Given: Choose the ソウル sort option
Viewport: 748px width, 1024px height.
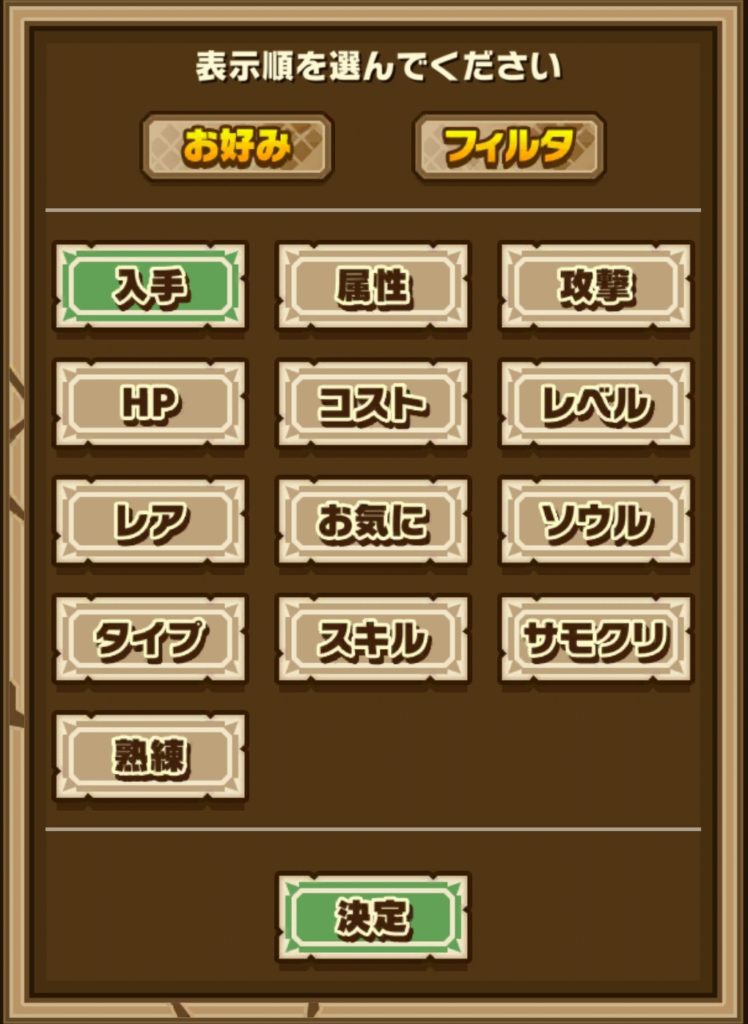Looking at the screenshot, I should coord(596,521).
